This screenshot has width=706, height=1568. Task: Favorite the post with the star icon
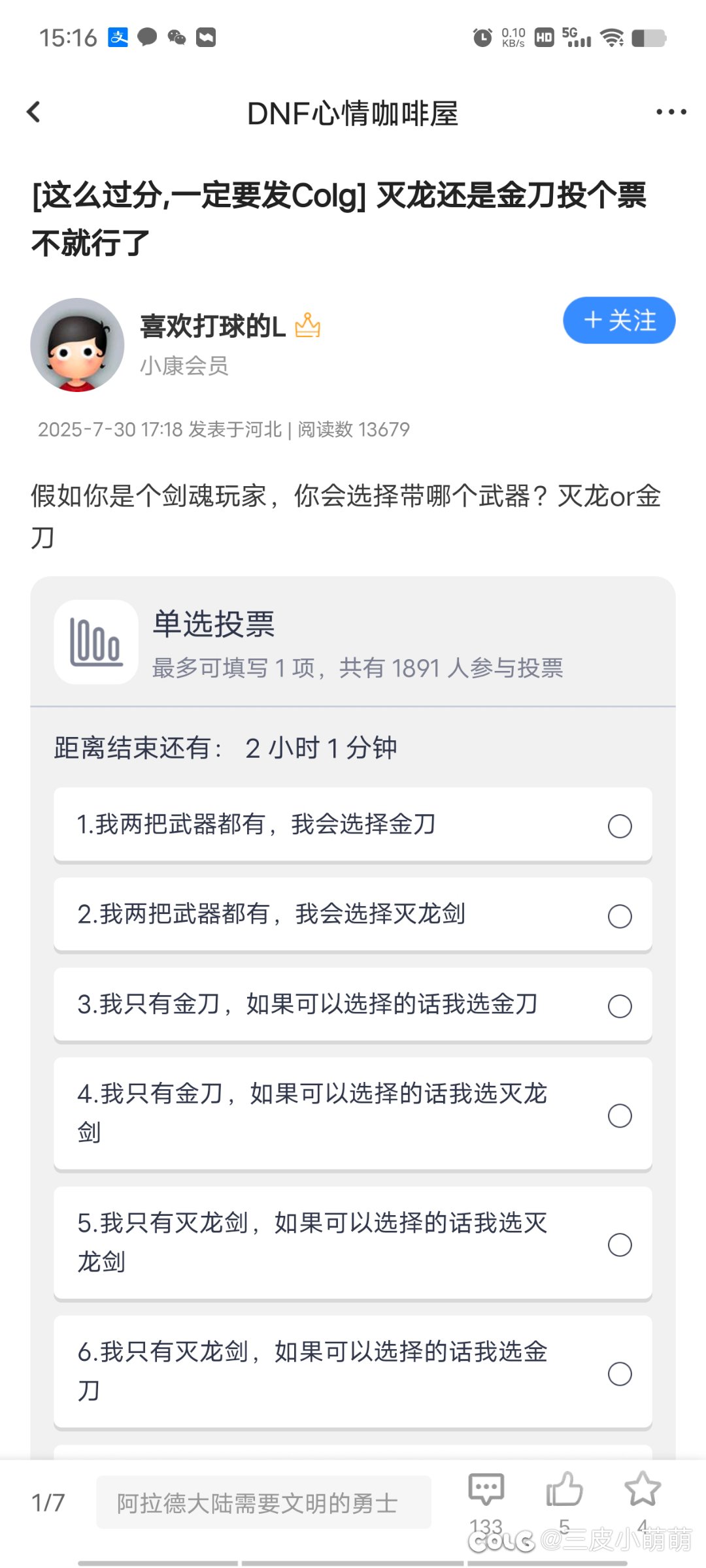(x=643, y=1489)
